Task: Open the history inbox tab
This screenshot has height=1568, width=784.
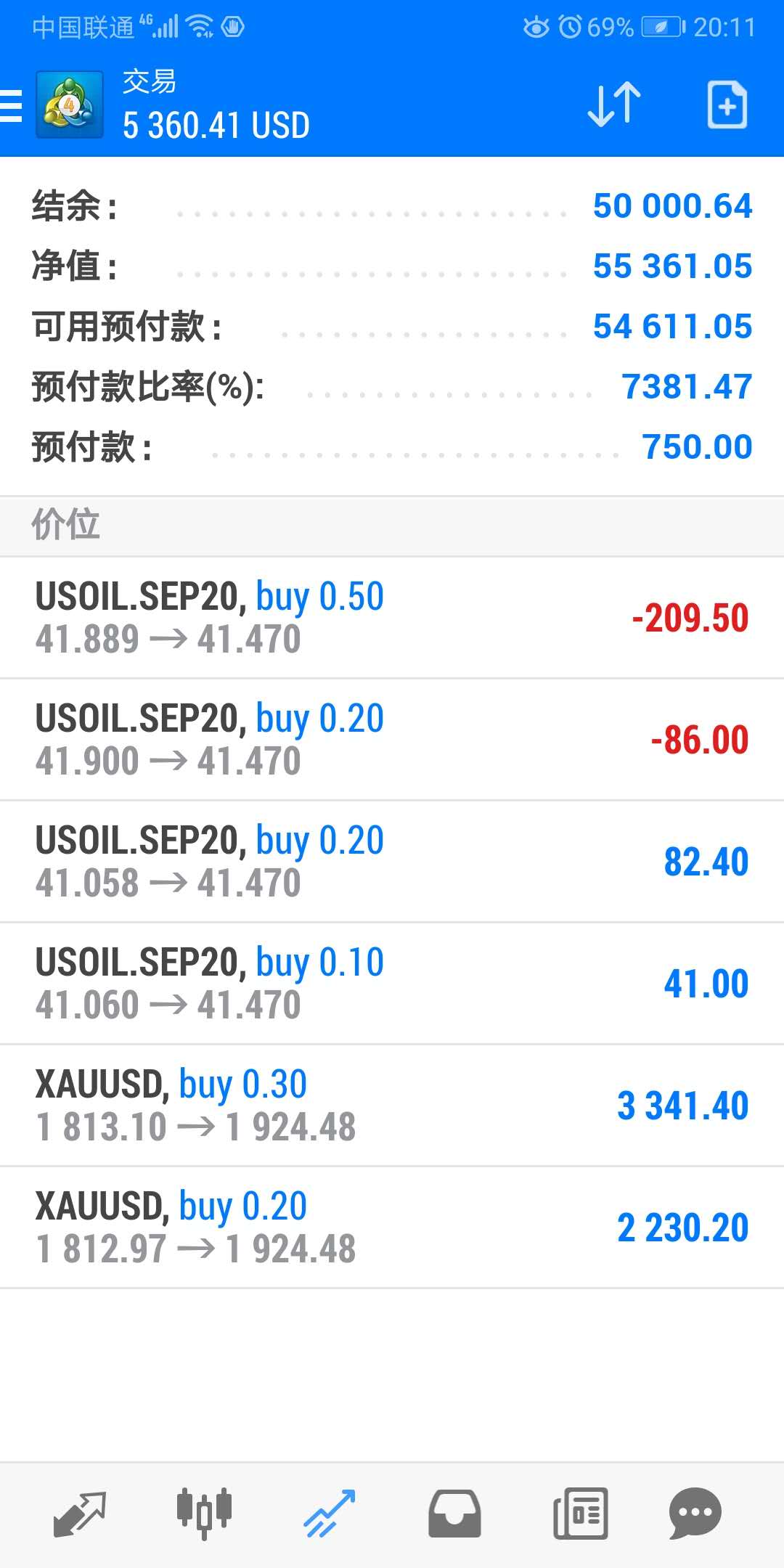Action: coord(454,1514)
